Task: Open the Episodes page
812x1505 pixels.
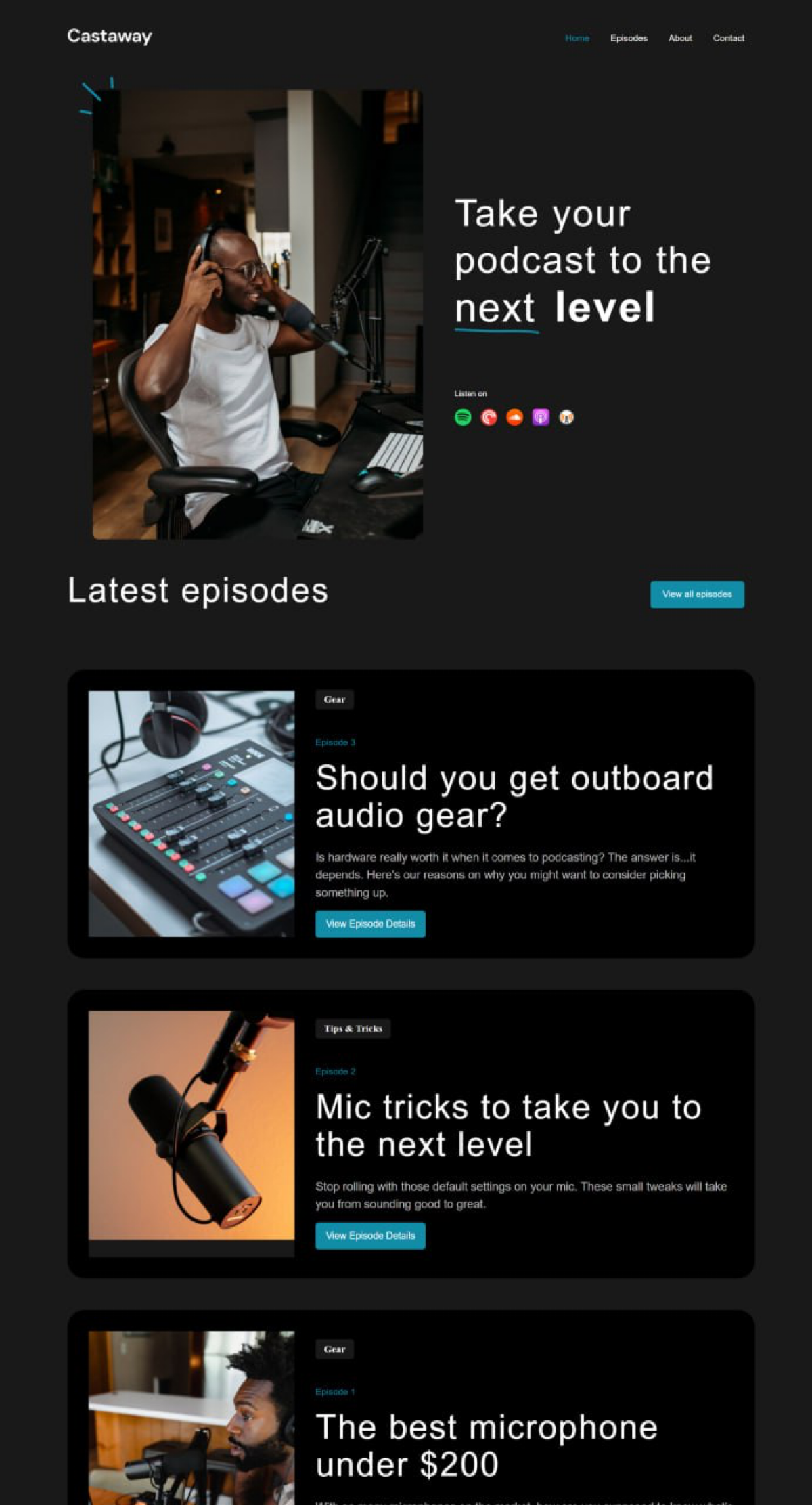Action: tap(628, 38)
